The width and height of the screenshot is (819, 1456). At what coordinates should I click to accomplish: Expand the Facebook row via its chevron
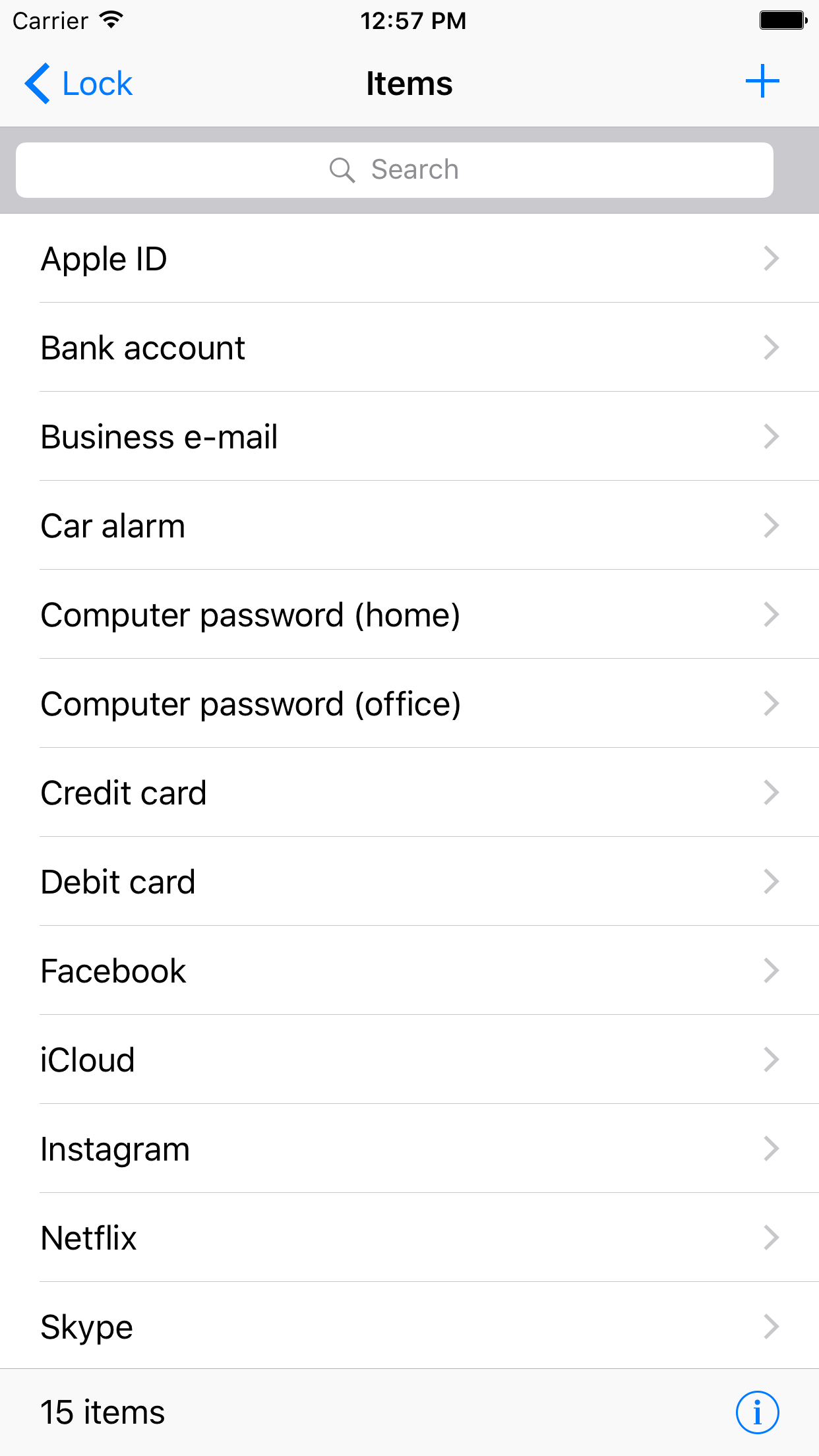(x=770, y=971)
